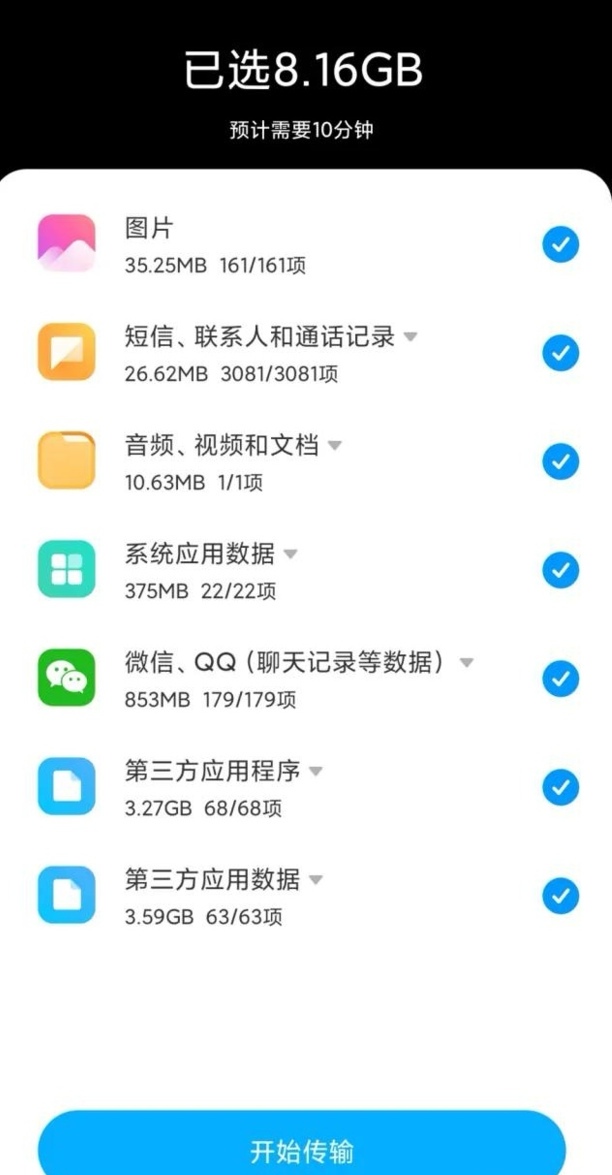Uncheck 微信、QQ chat data checkbox
The height and width of the screenshot is (1175, 612).
click(x=560, y=679)
